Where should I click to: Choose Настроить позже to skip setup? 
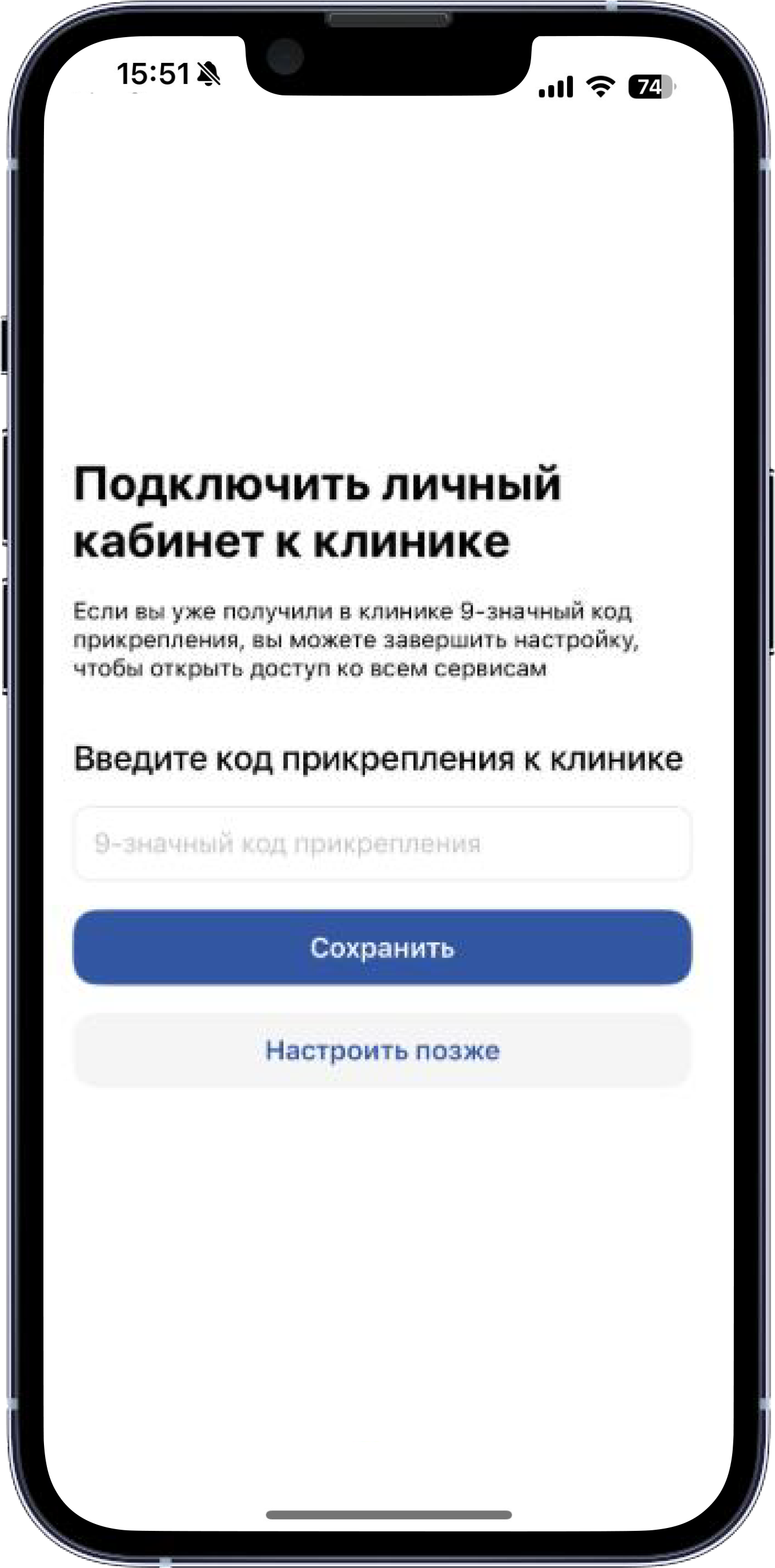pos(382,1050)
